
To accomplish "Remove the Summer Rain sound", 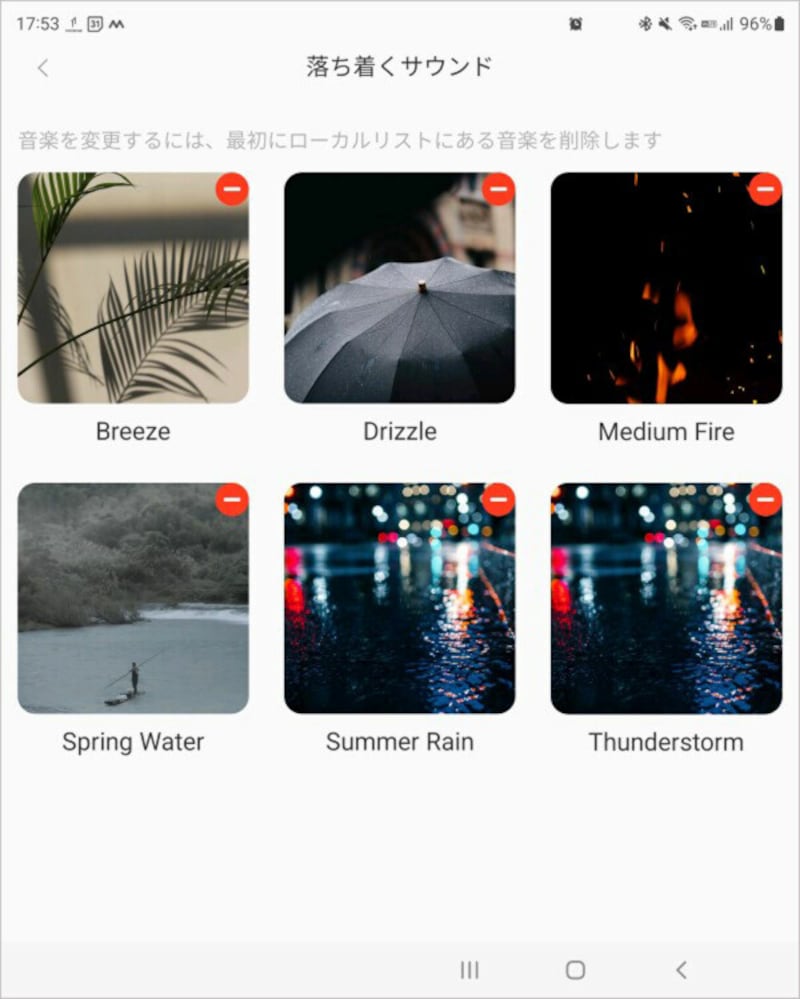I will [498, 499].
